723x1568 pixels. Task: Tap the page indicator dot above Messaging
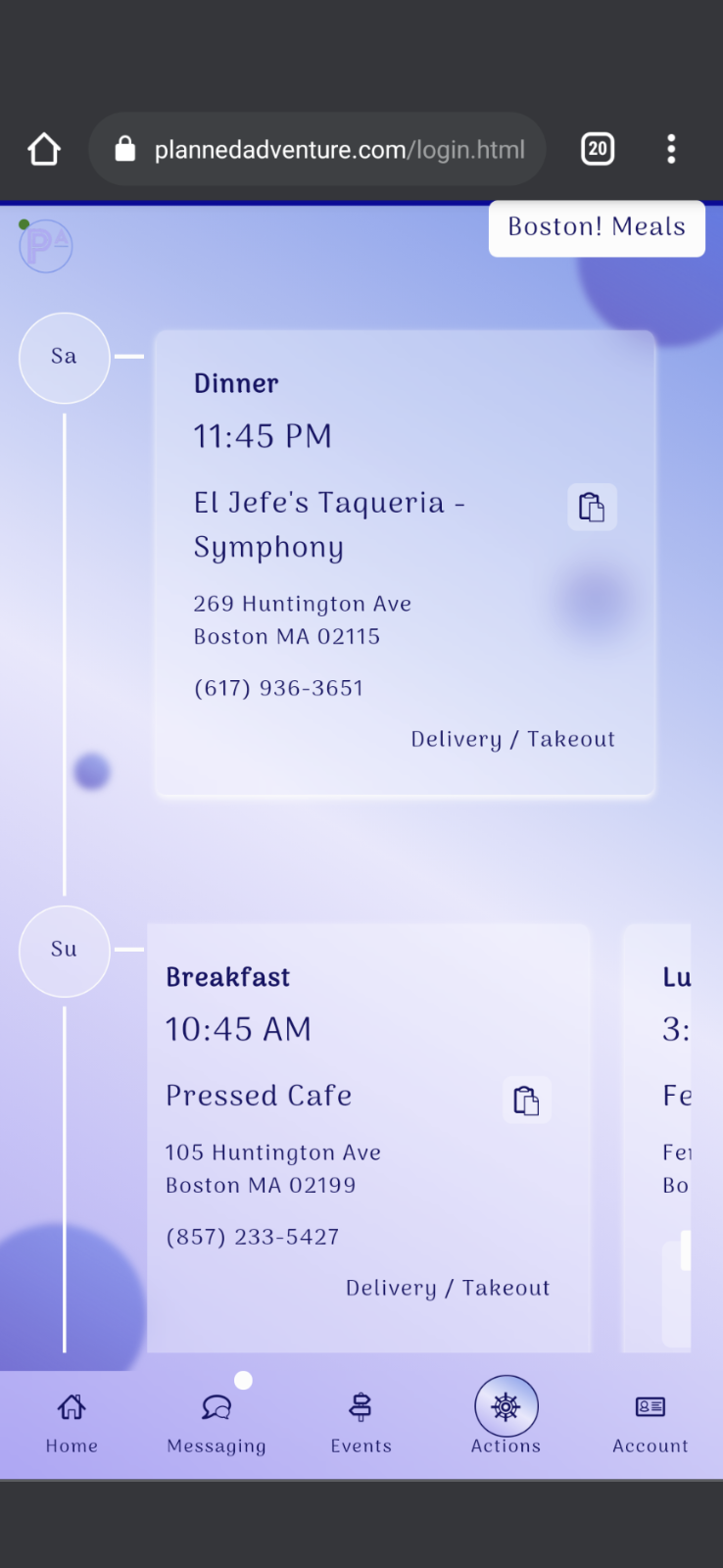click(x=242, y=1380)
